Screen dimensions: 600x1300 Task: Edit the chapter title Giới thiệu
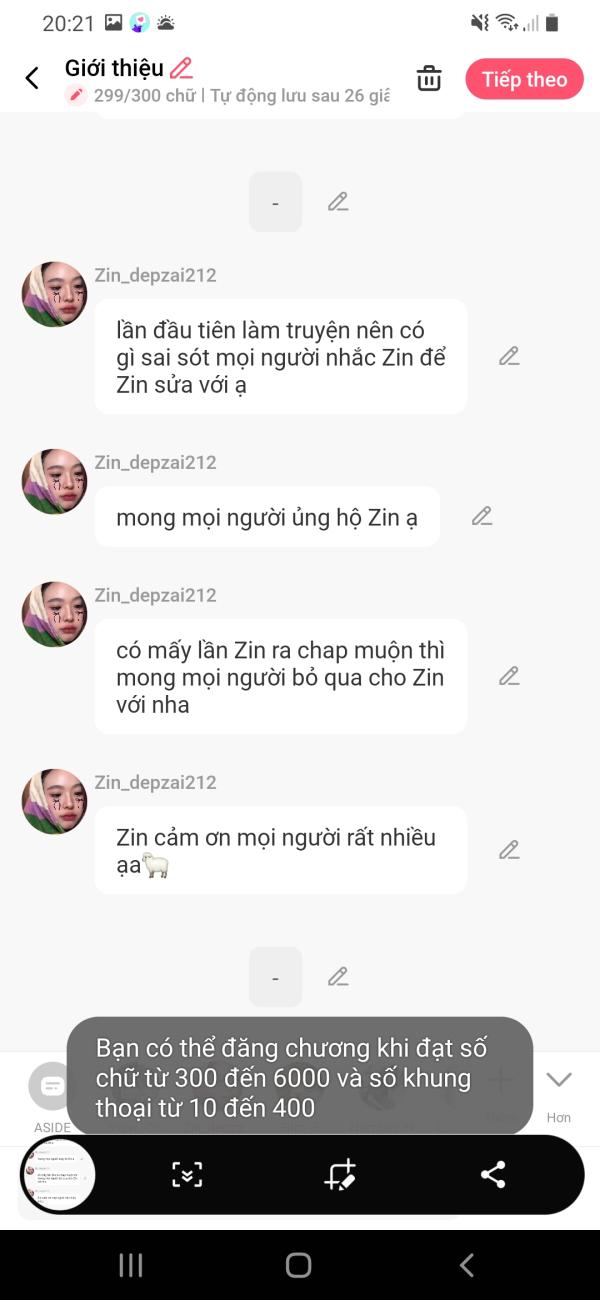click(x=181, y=68)
